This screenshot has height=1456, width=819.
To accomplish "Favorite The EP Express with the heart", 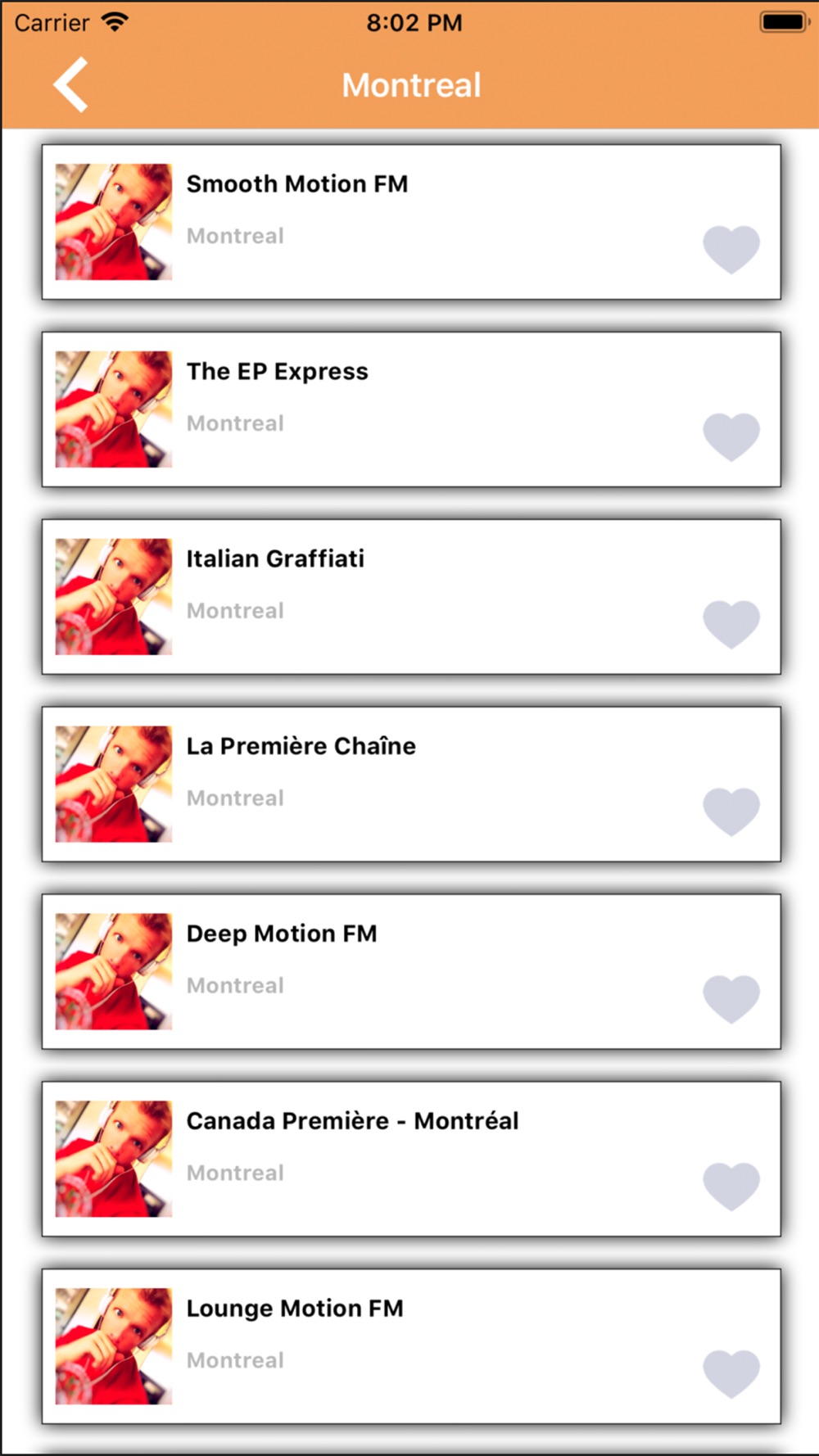I will pos(731,436).
